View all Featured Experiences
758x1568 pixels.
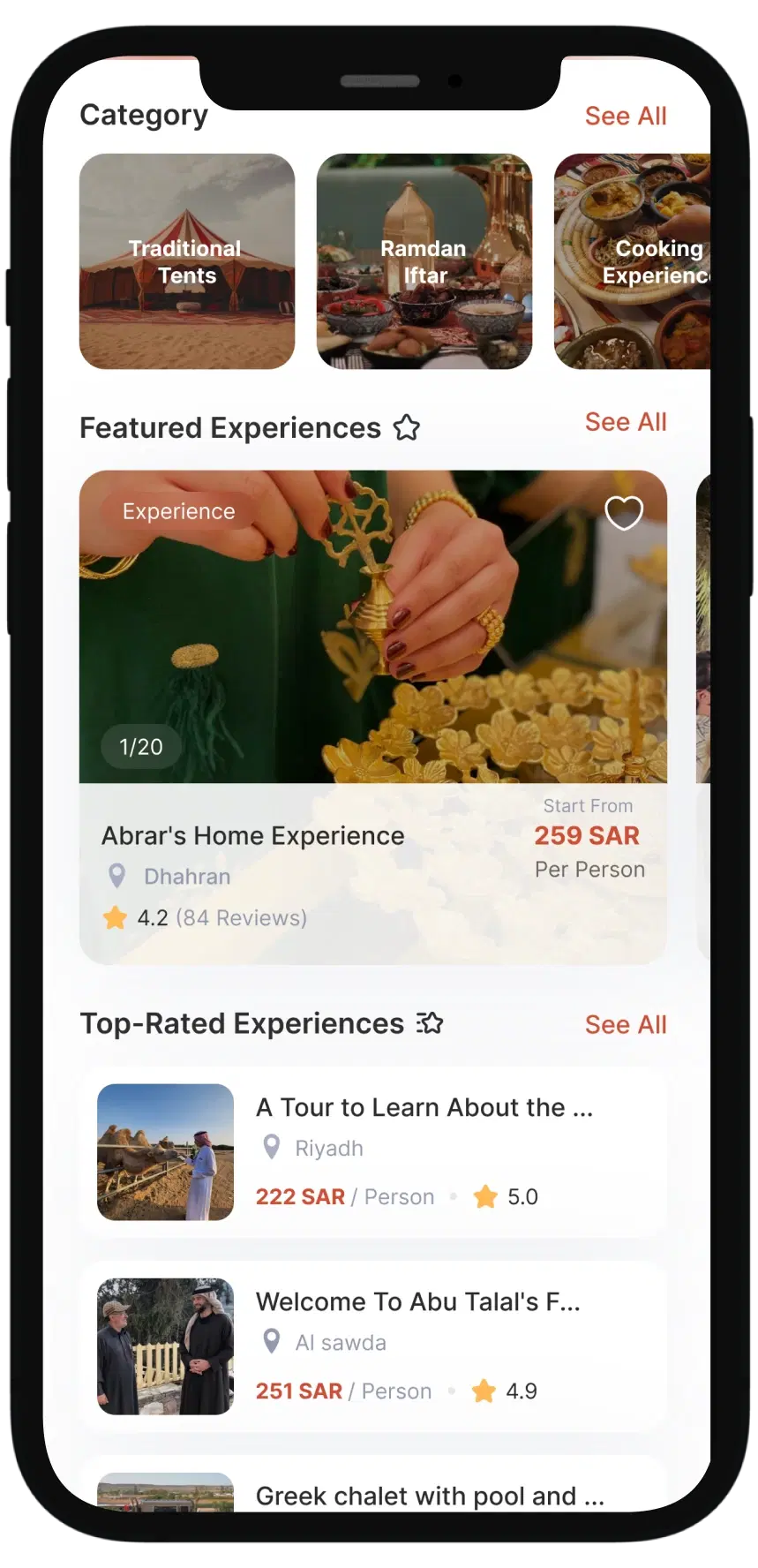click(625, 422)
